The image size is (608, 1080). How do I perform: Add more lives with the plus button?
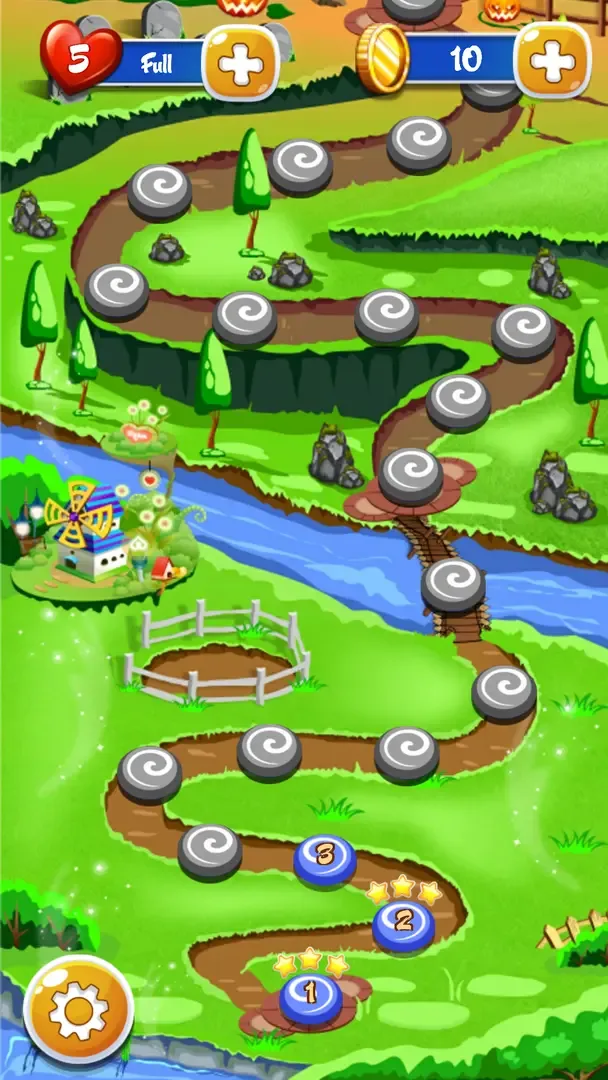point(240,62)
